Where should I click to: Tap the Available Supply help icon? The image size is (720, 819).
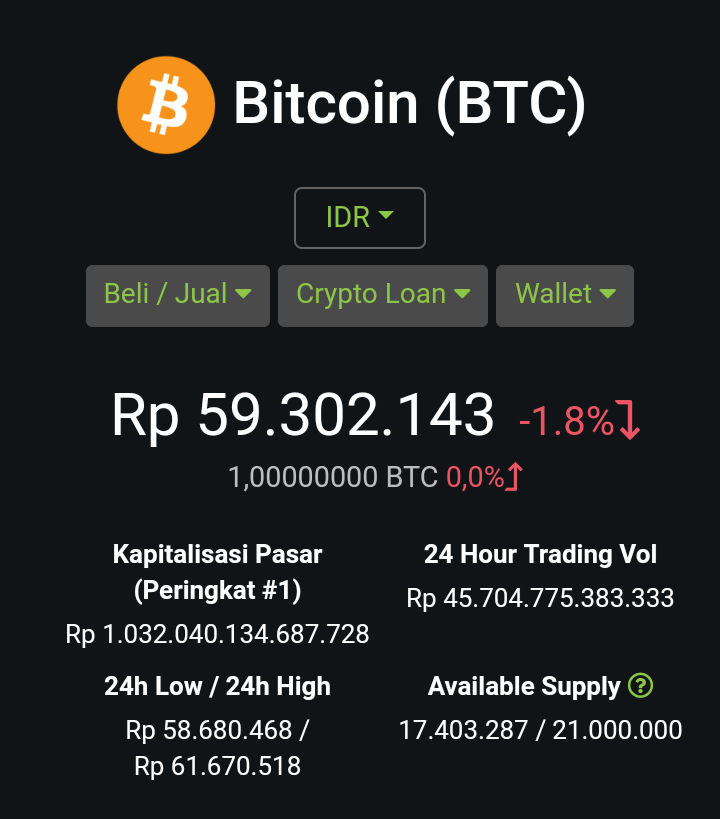click(640, 687)
